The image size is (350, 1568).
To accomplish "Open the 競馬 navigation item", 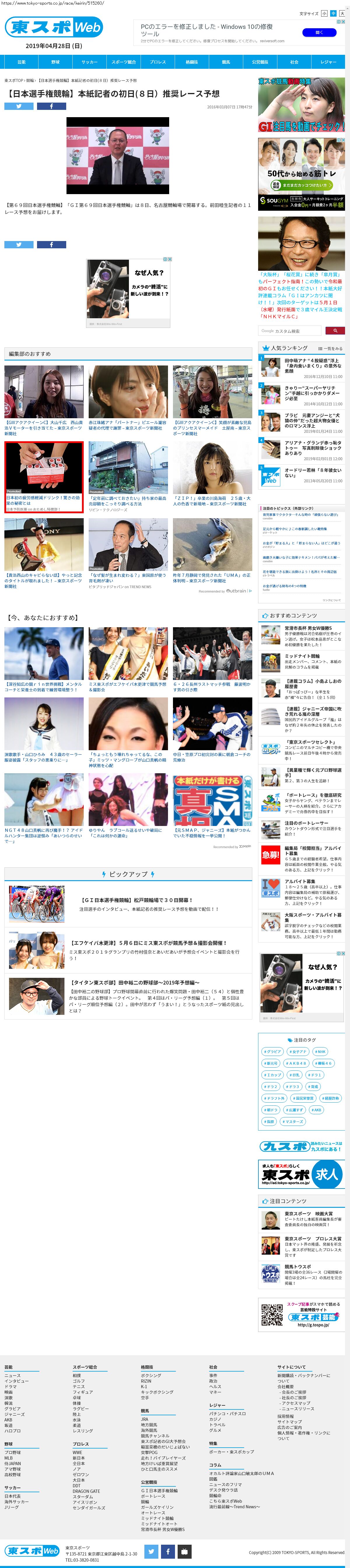I will 226,61.
